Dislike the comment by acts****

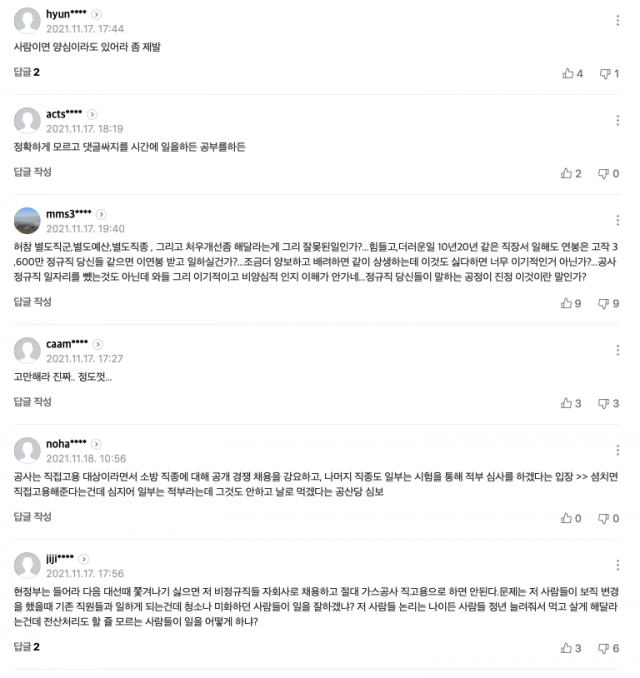coord(609,174)
